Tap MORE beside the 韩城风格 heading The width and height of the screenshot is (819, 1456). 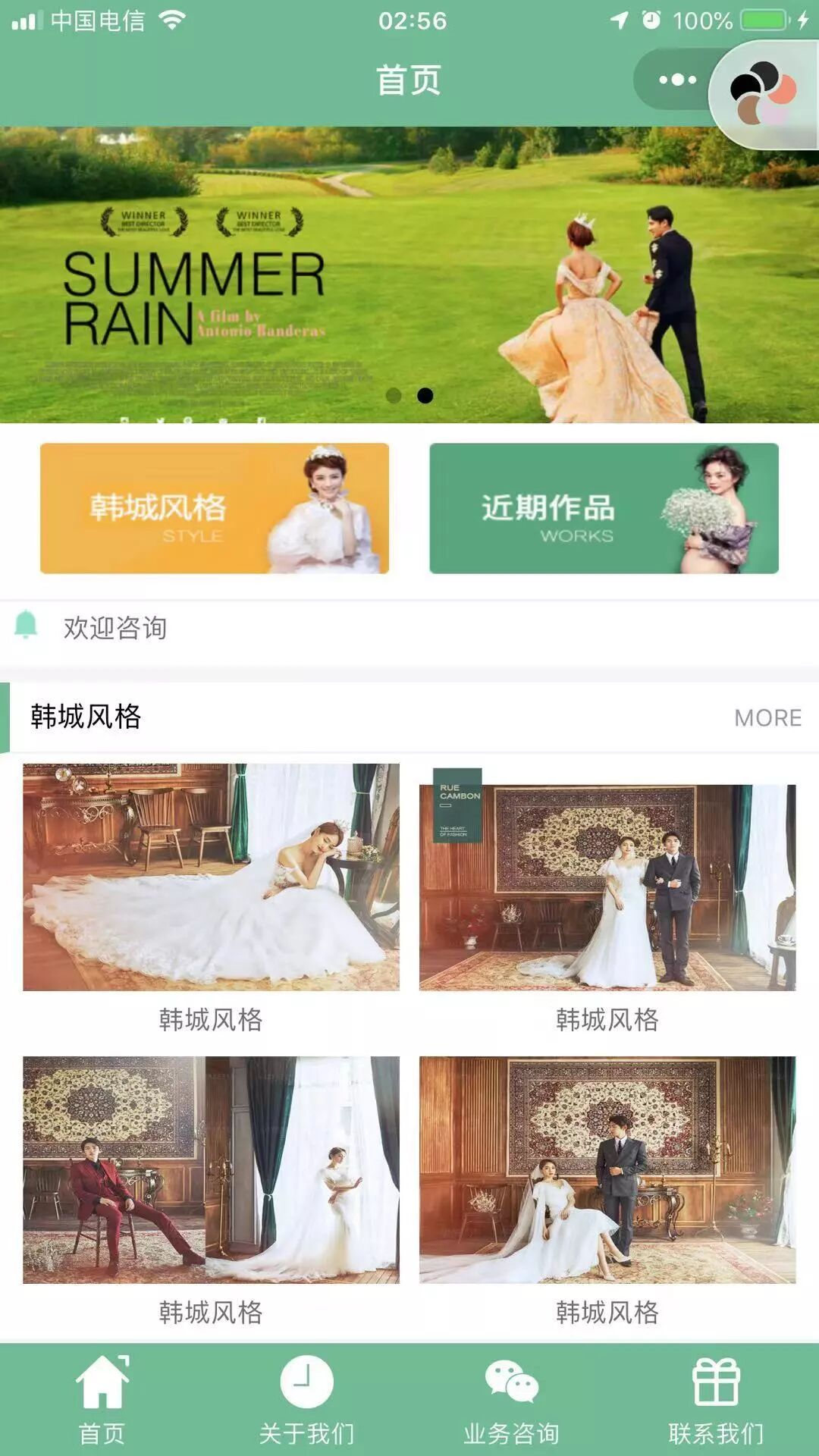tap(767, 717)
